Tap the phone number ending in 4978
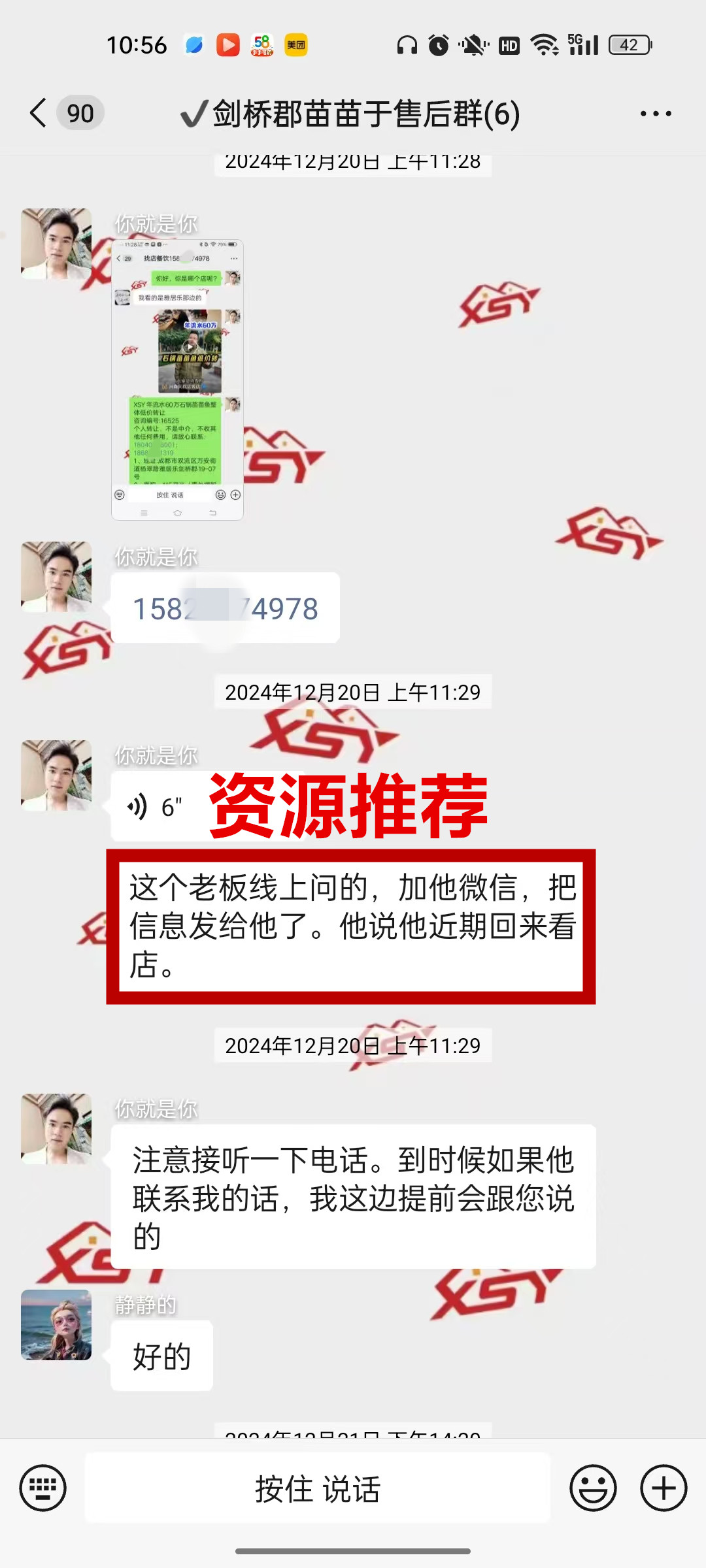Screen dimensions: 706x1568 pos(225,608)
